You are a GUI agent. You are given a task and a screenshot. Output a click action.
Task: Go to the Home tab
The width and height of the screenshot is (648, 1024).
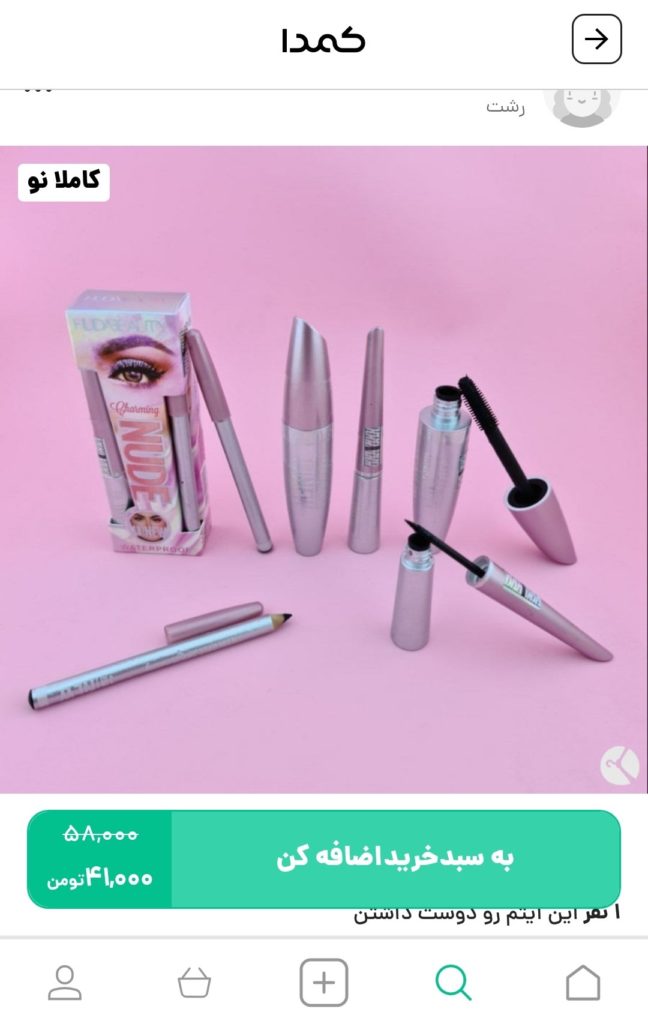(583, 983)
